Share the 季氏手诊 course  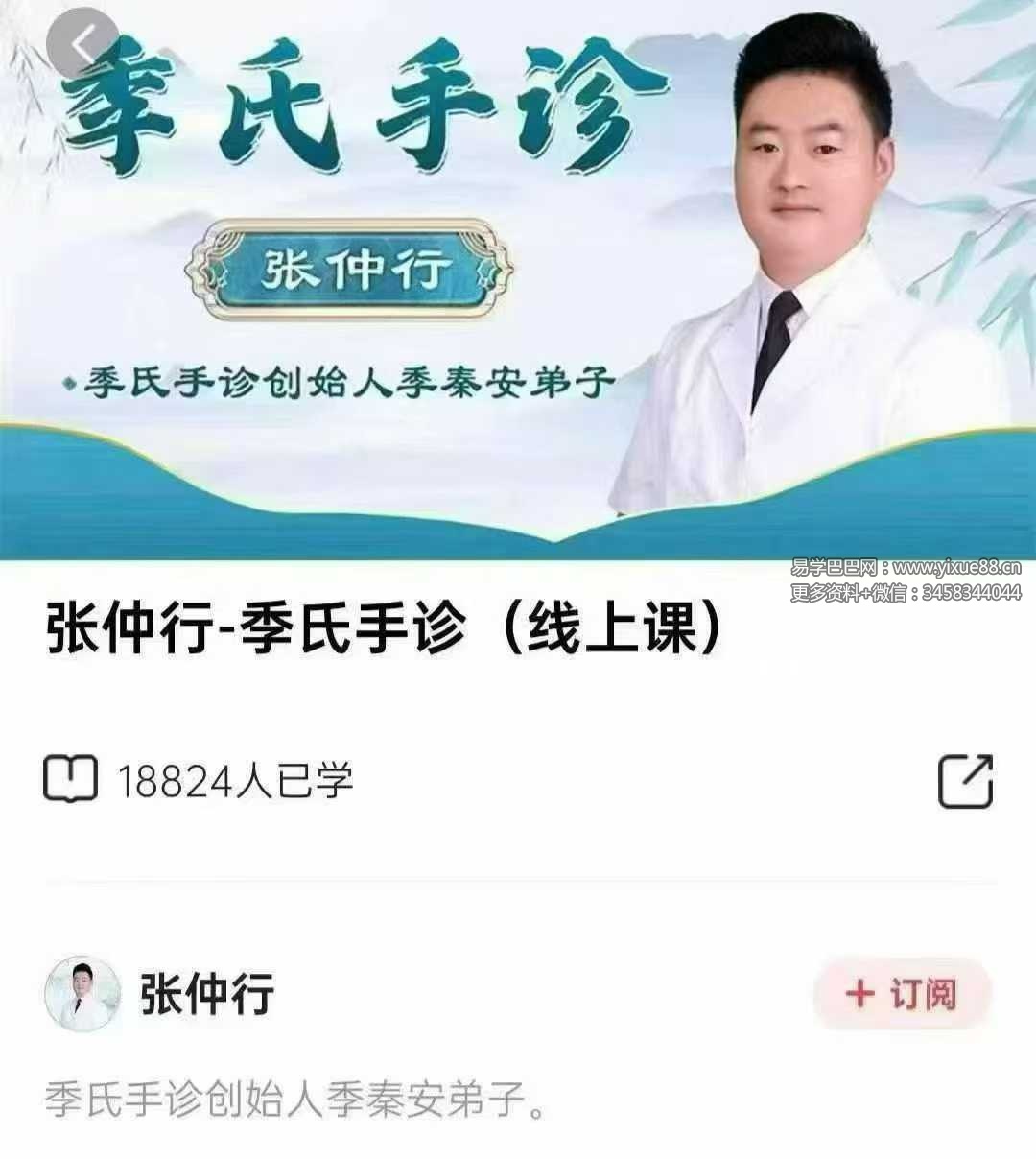(x=964, y=782)
